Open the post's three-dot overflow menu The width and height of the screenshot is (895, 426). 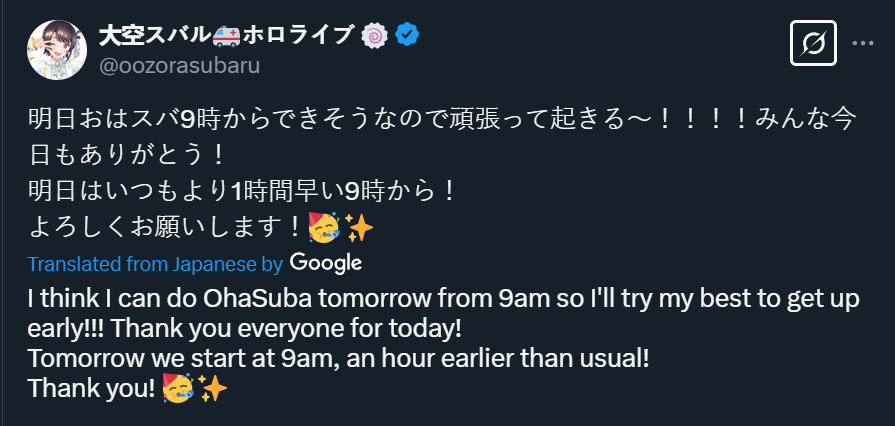pyautogui.click(x=863, y=44)
